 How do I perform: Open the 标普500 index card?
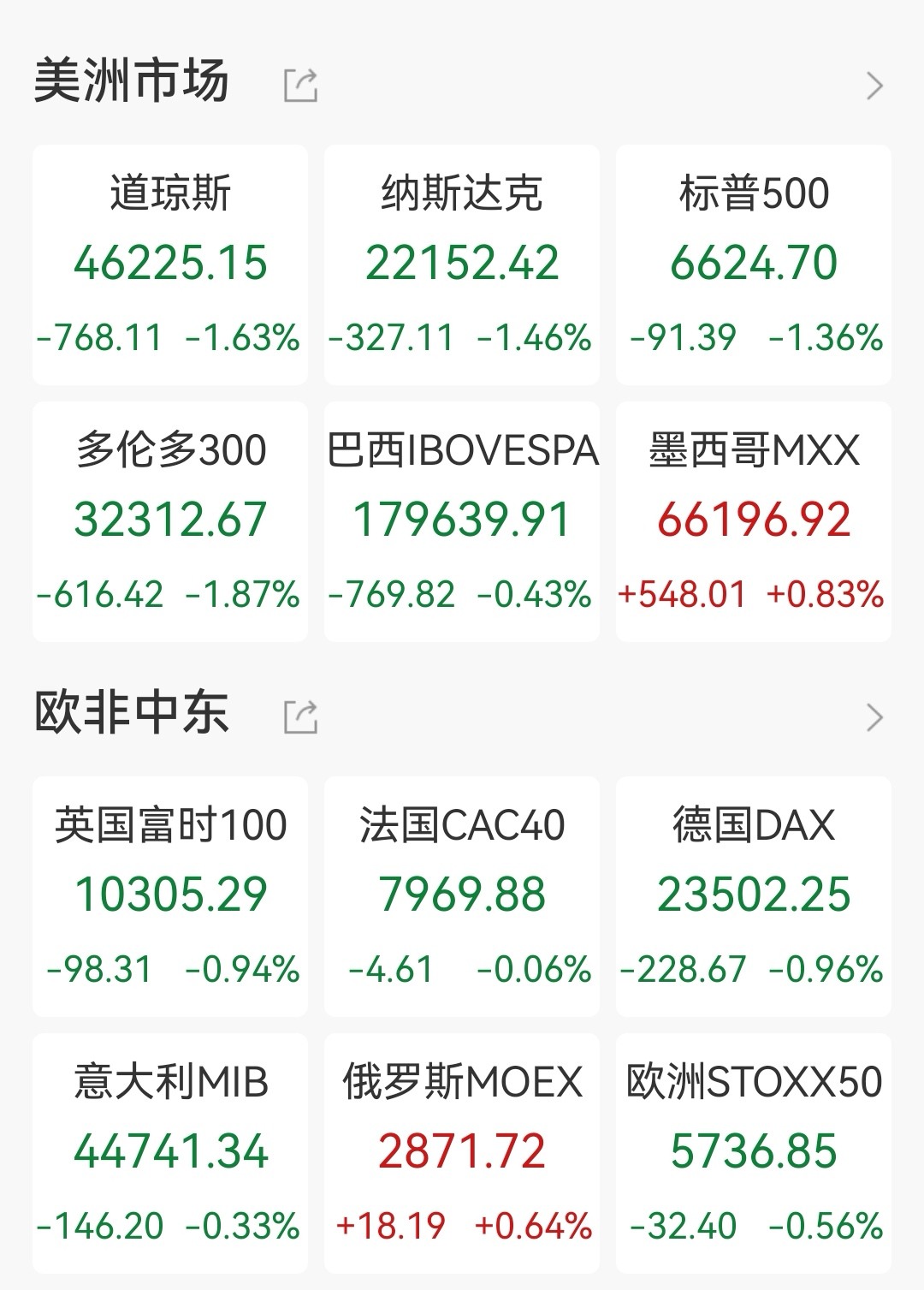[x=754, y=265]
